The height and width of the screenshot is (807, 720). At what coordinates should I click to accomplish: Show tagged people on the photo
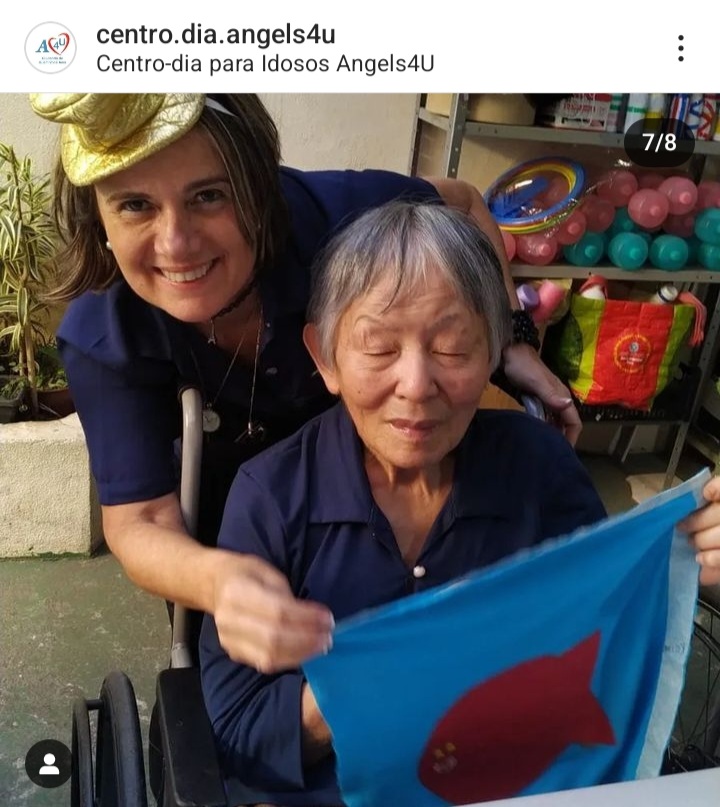click(48, 763)
